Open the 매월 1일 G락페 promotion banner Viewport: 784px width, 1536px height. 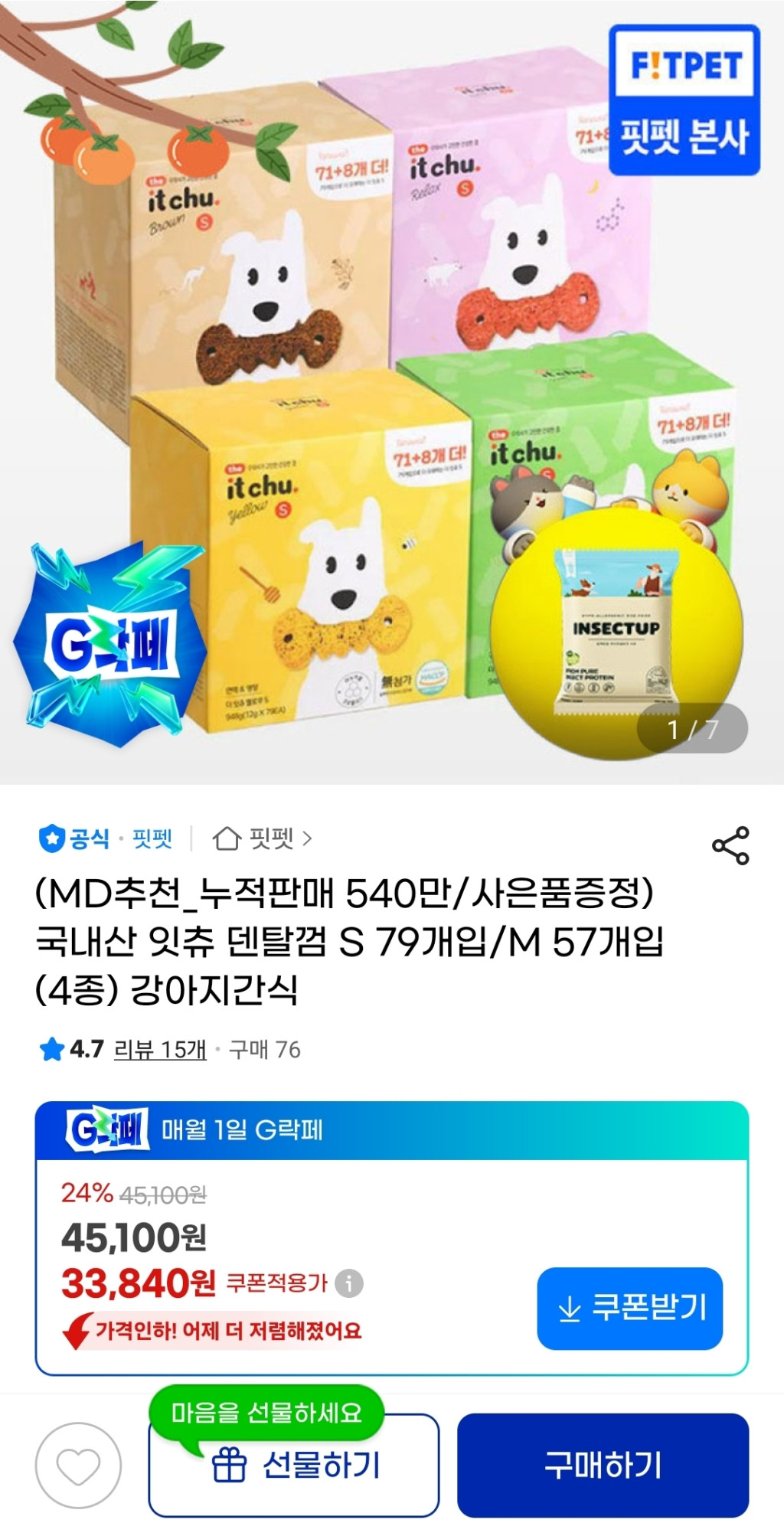tap(391, 1130)
